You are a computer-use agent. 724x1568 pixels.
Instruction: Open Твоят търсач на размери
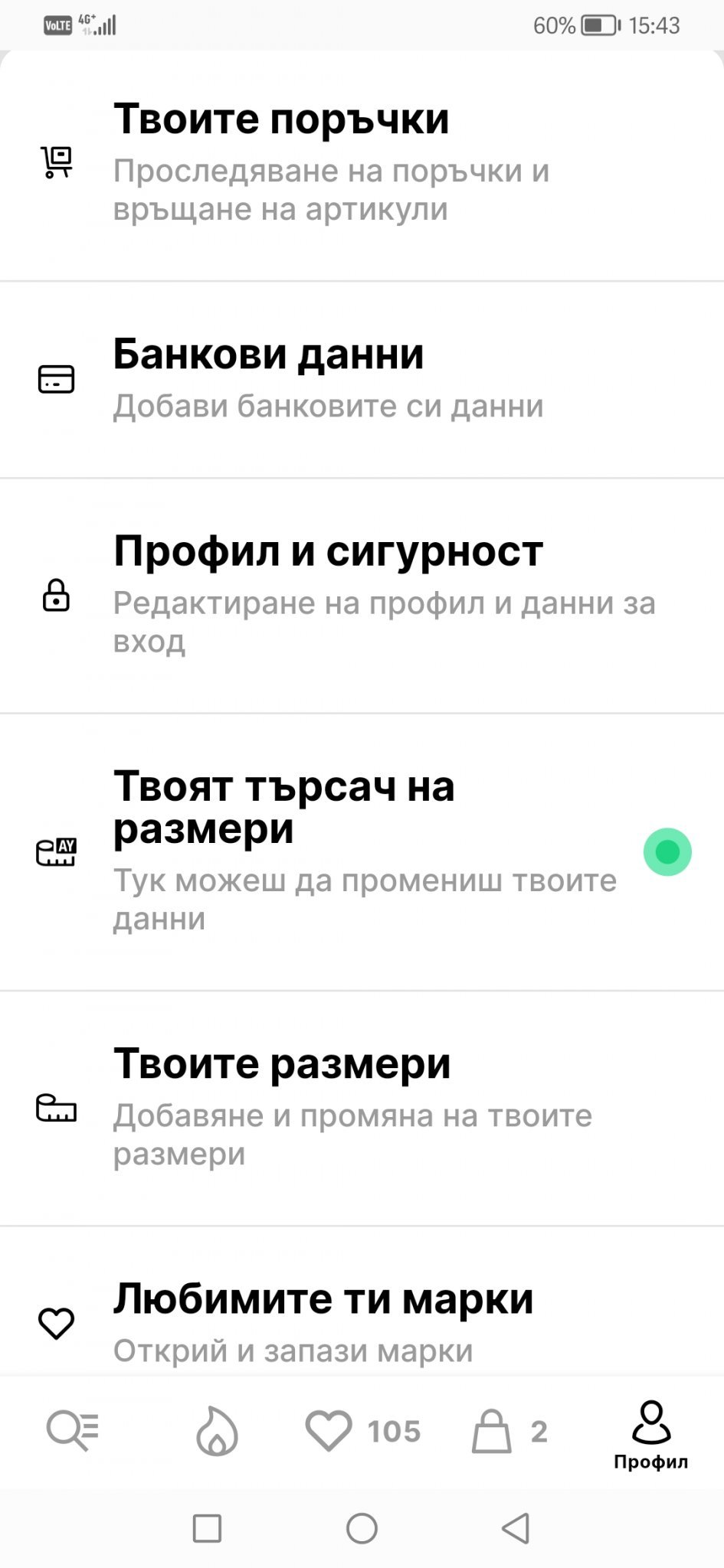tap(329, 851)
